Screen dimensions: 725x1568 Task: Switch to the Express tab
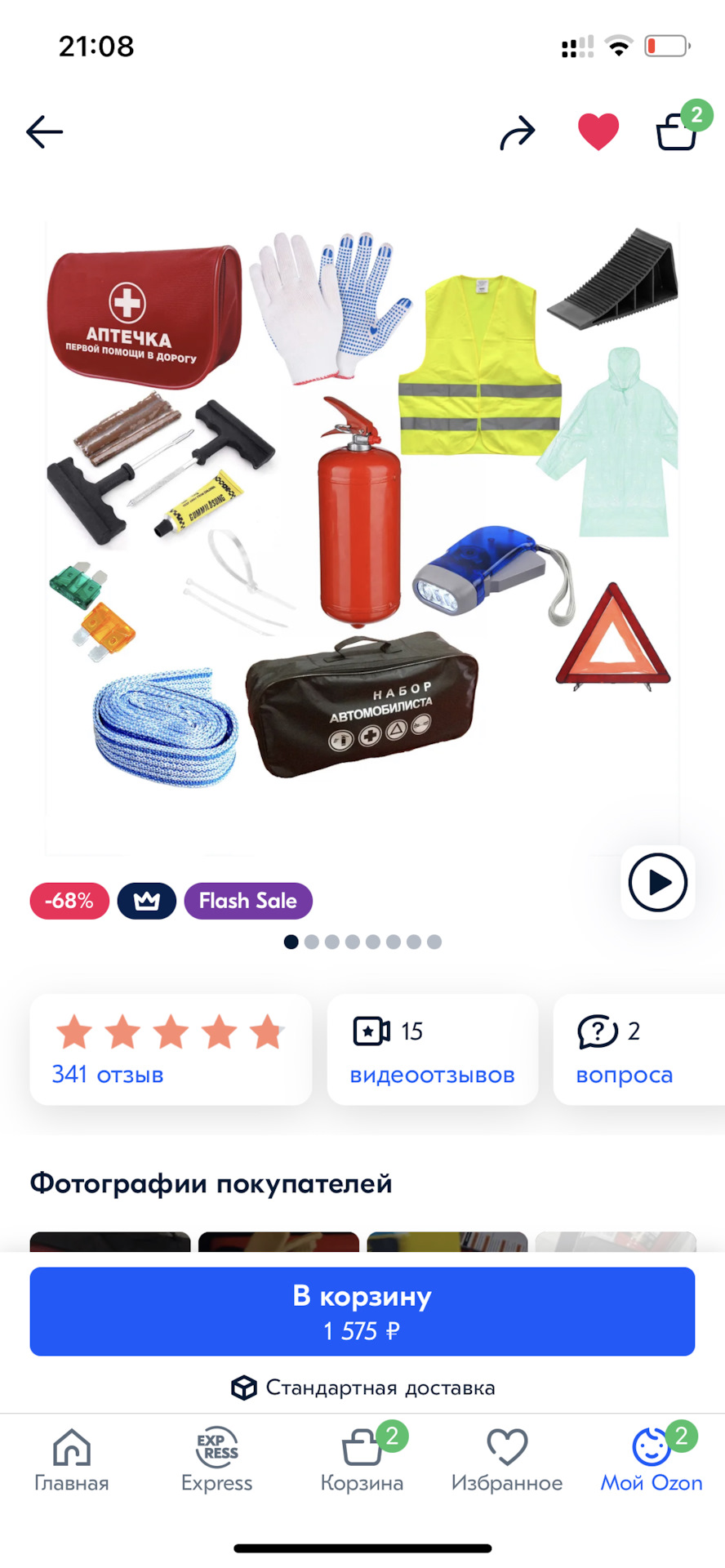pos(217,1461)
